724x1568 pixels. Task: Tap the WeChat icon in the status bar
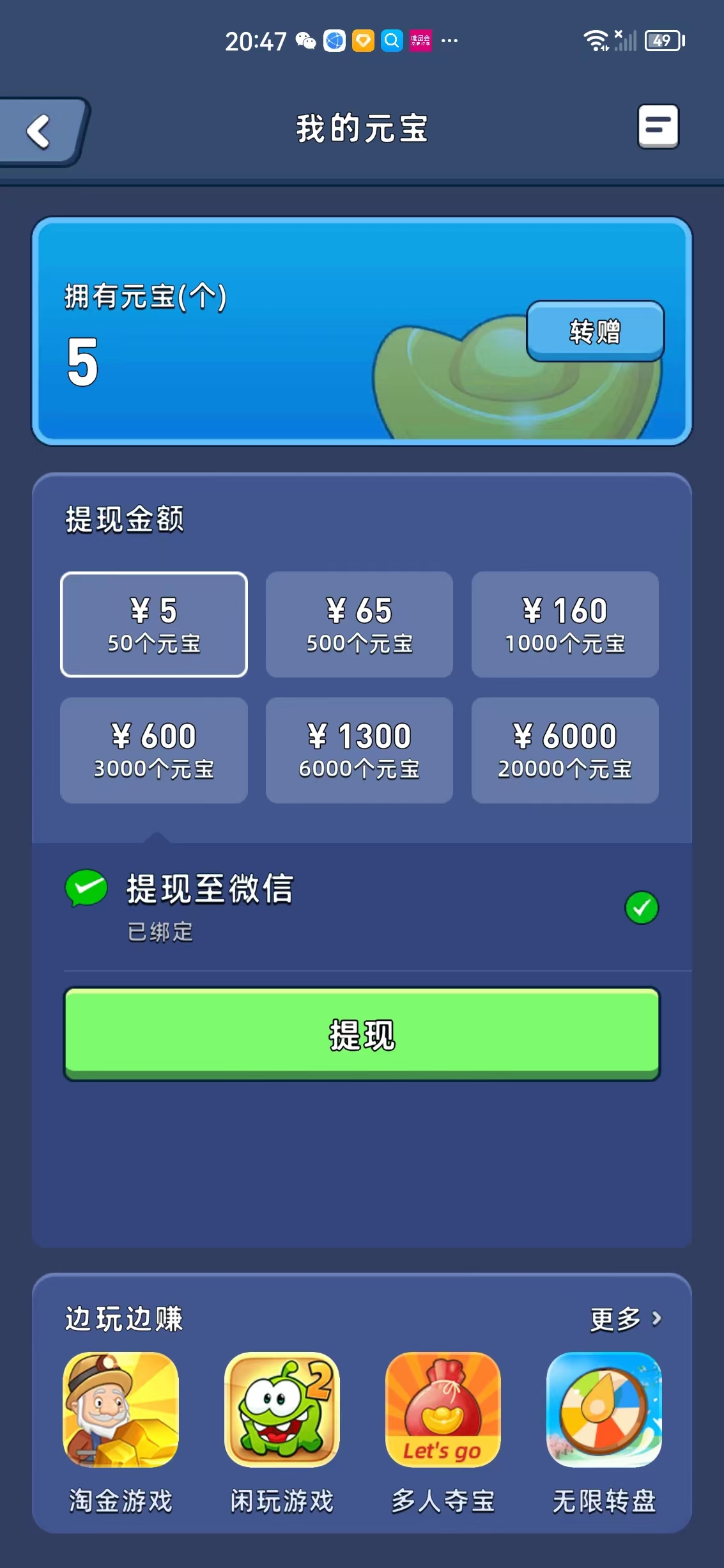click(x=306, y=41)
